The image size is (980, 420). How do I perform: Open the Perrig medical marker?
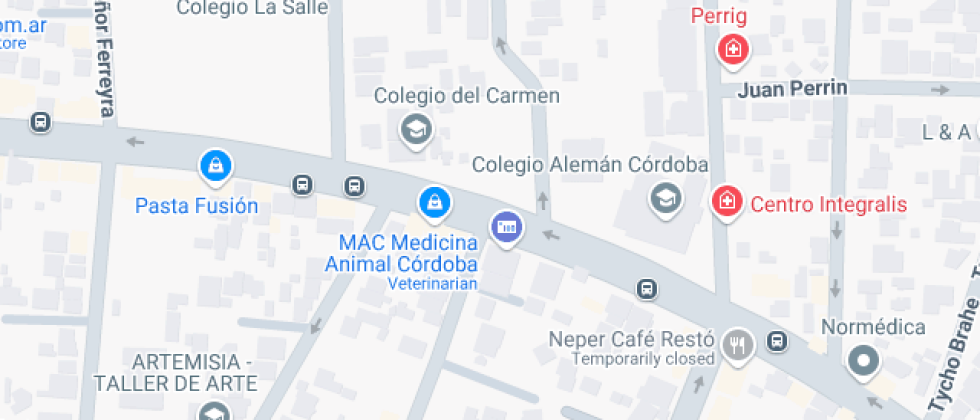click(734, 49)
